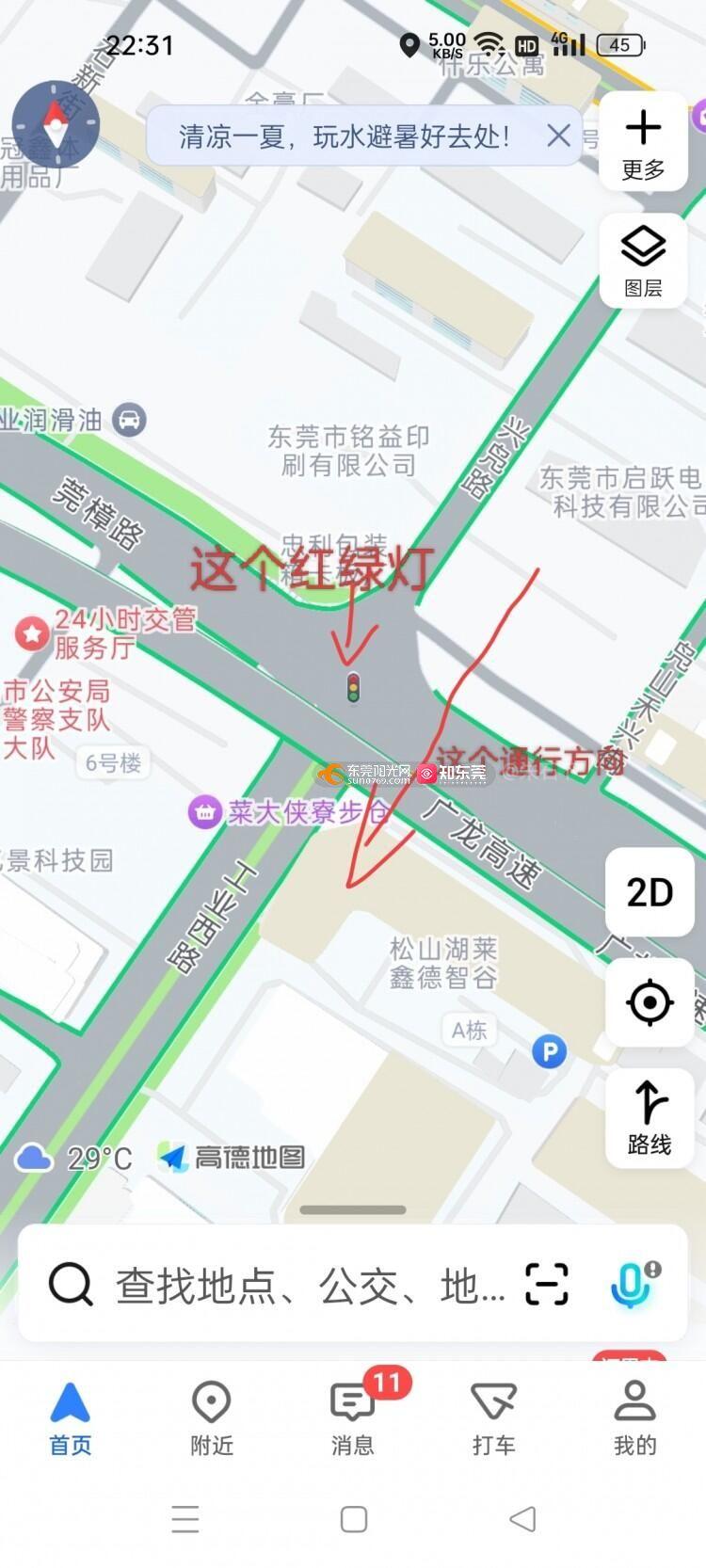The height and width of the screenshot is (1568, 706).
Task: Scan a code from search bar
Action: 547,1284
